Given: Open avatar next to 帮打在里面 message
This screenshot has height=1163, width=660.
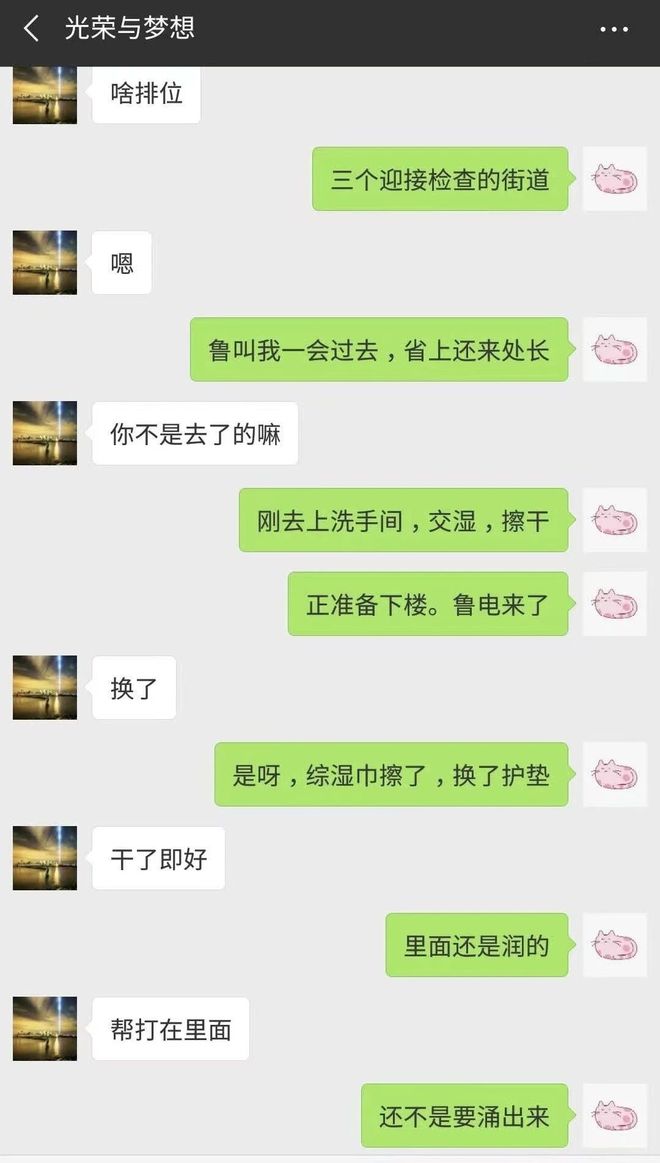Looking at the screenshot, I should [x=44, y=1029].
